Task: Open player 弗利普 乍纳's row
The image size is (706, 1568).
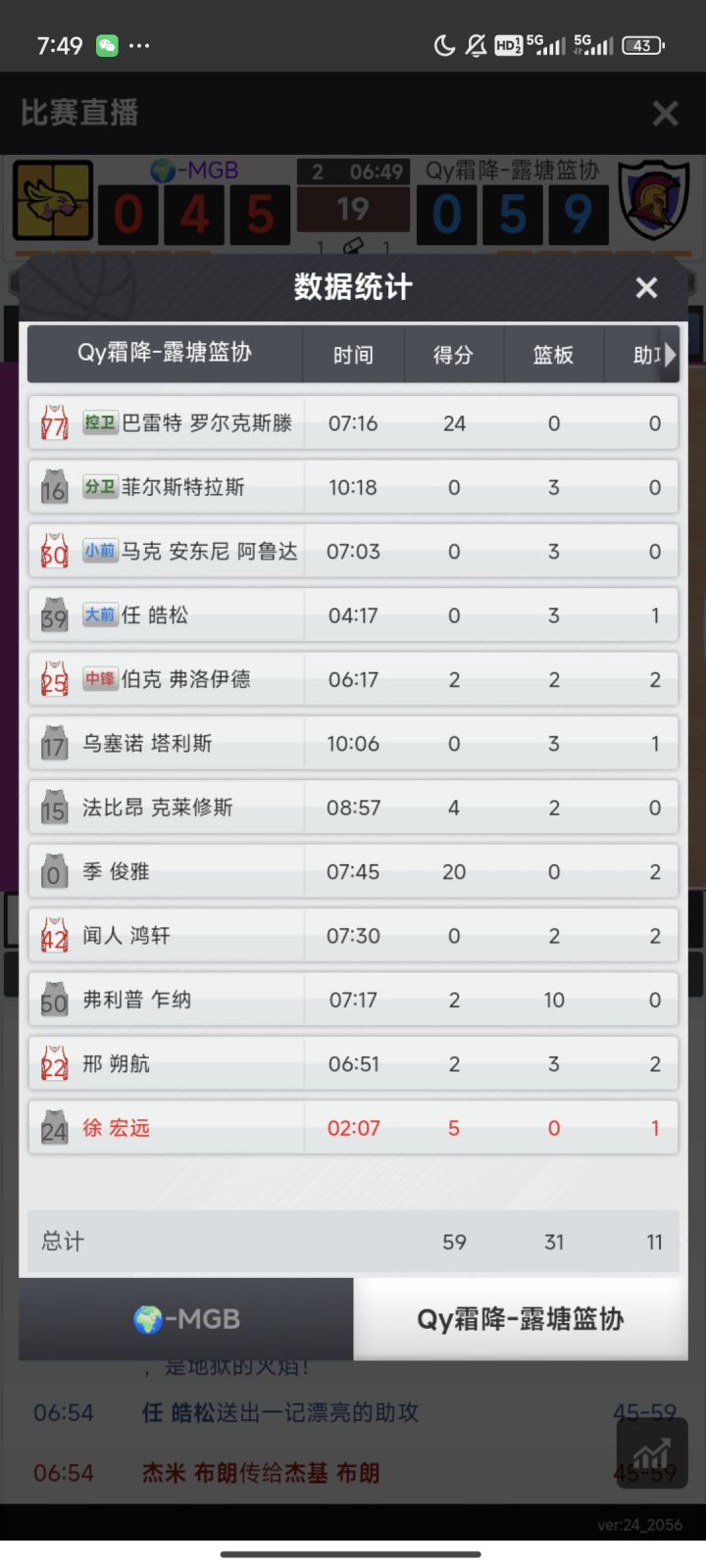Action: coord(353,1000)
